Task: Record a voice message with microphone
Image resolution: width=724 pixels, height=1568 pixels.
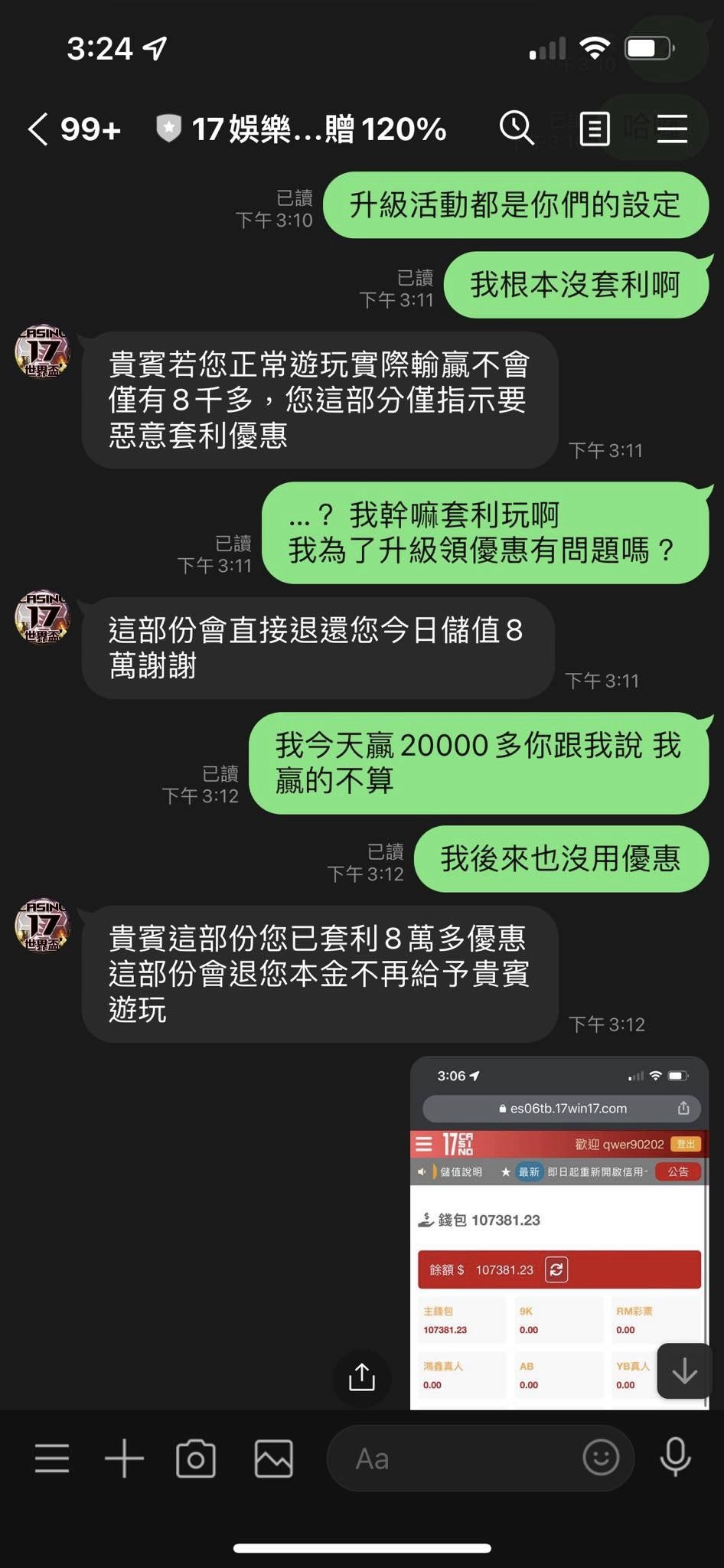Action: [675, 1457]
